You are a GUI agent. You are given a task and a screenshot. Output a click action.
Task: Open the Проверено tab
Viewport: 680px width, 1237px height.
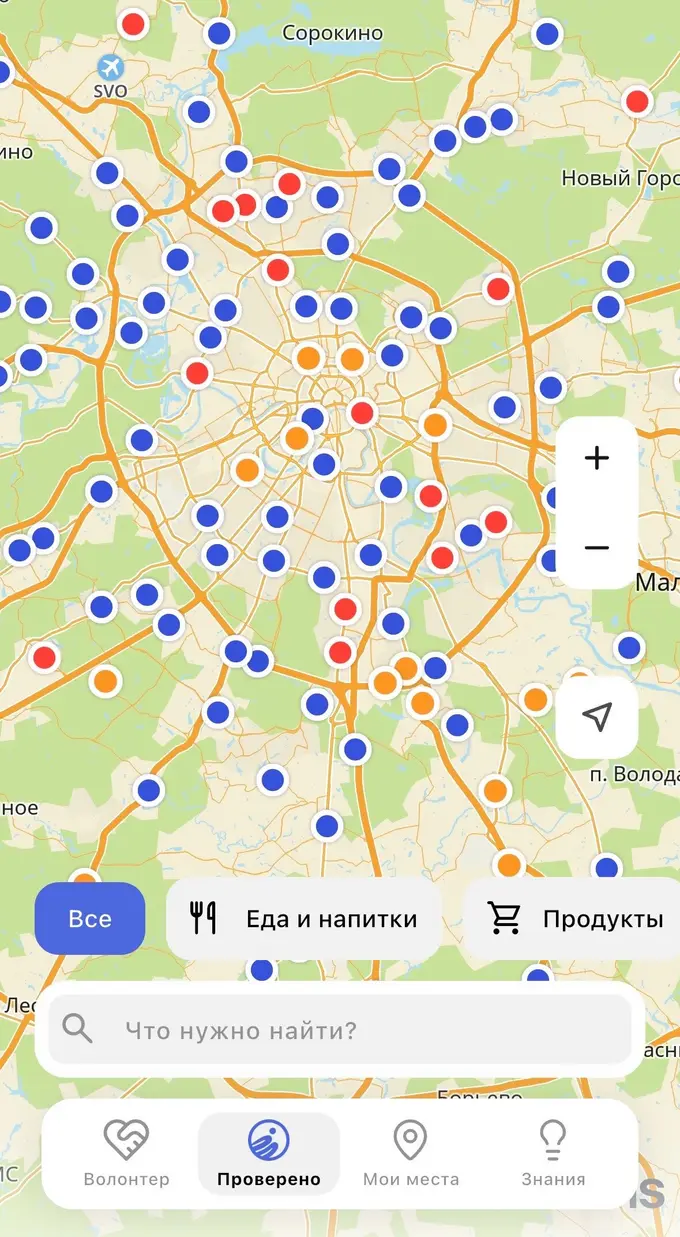click(x=268, y=1153)
